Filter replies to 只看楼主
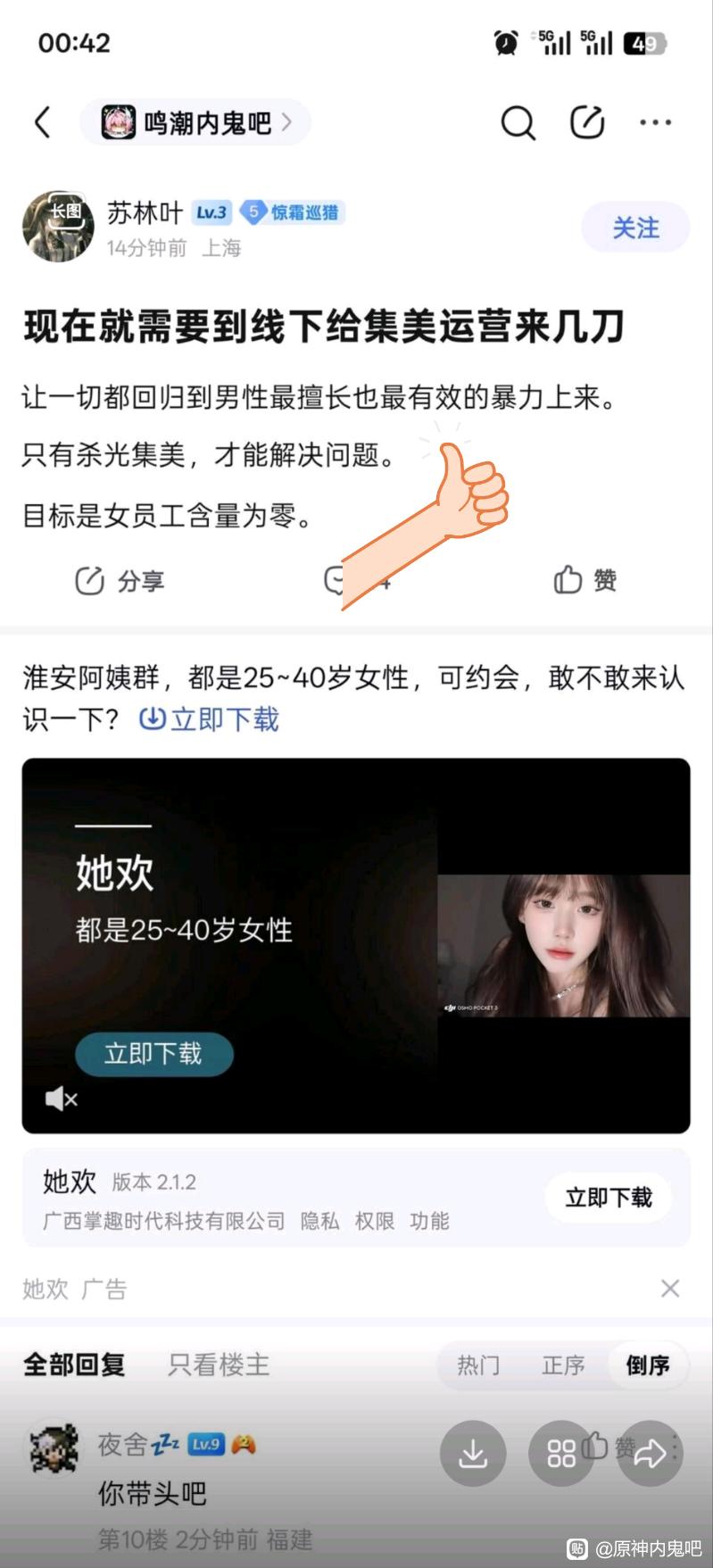The image size is (713, 1568). pos(219,1365)
